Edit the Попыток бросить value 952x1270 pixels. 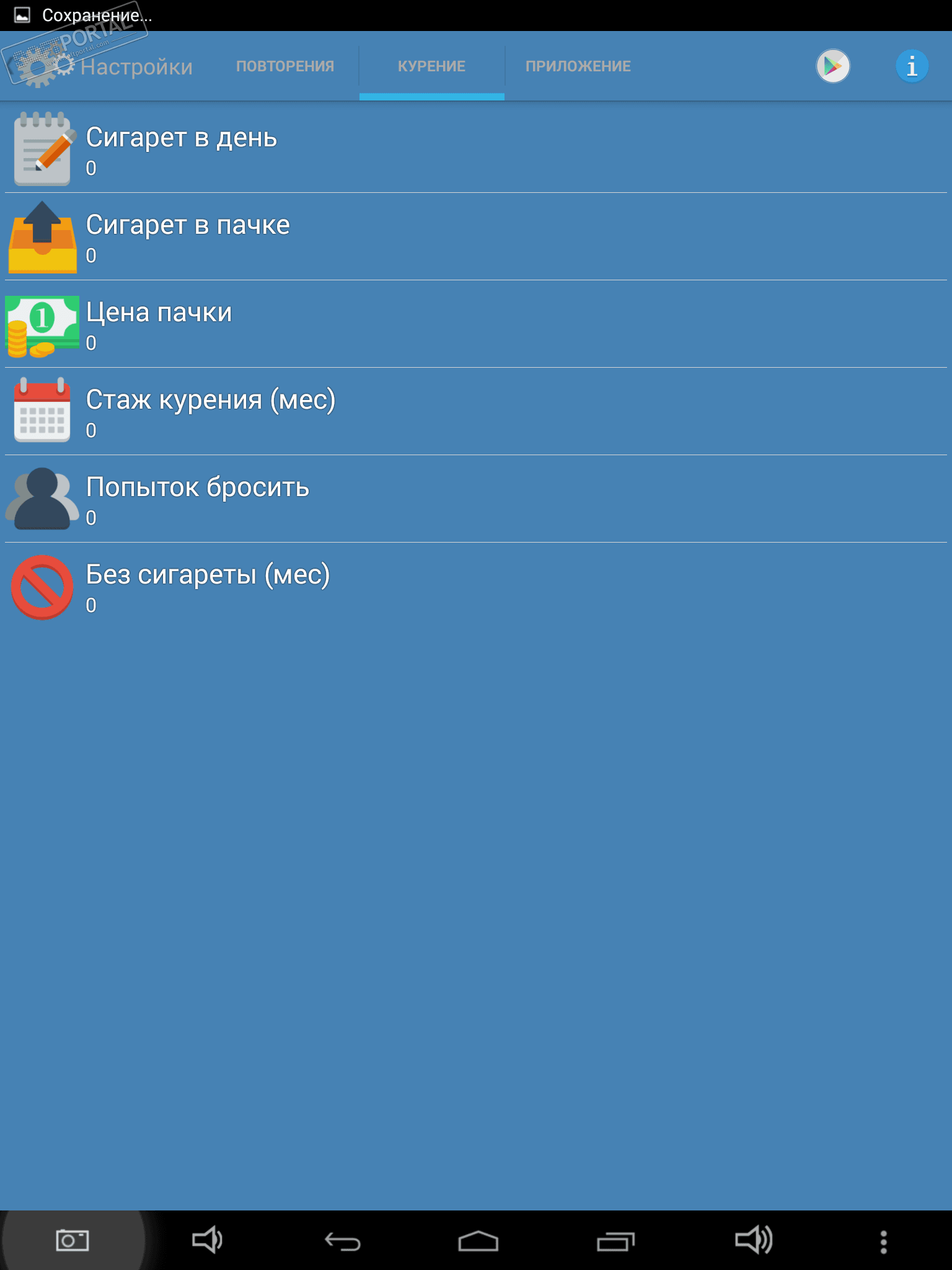[197, 499]
